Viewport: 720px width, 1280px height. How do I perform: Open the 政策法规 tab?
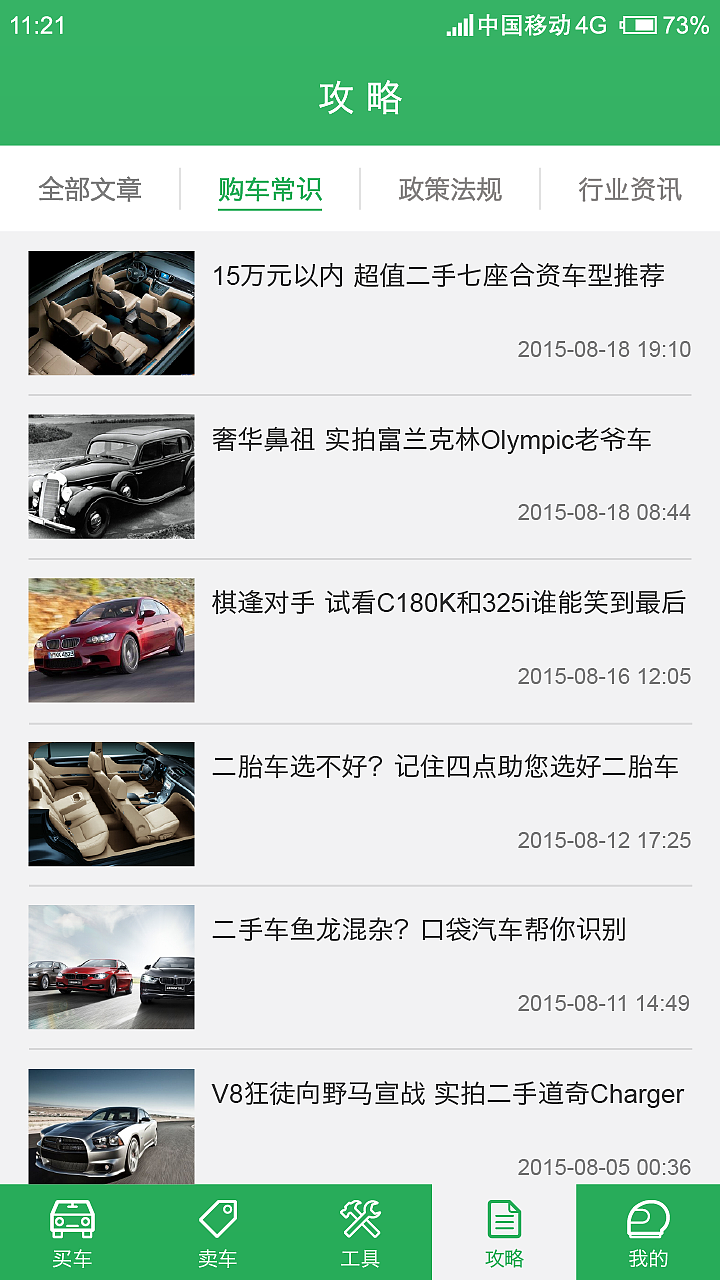[x=450, y=189]
